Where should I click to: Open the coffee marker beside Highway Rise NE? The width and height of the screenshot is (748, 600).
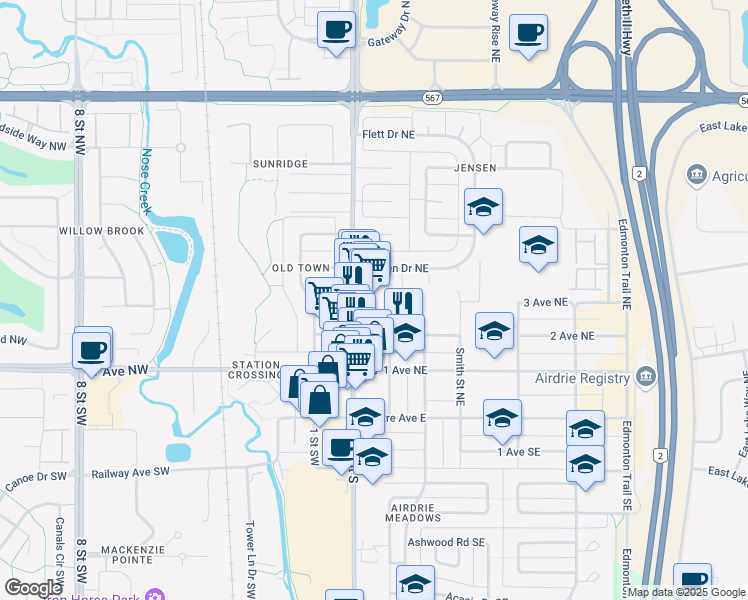coord(528,31)
